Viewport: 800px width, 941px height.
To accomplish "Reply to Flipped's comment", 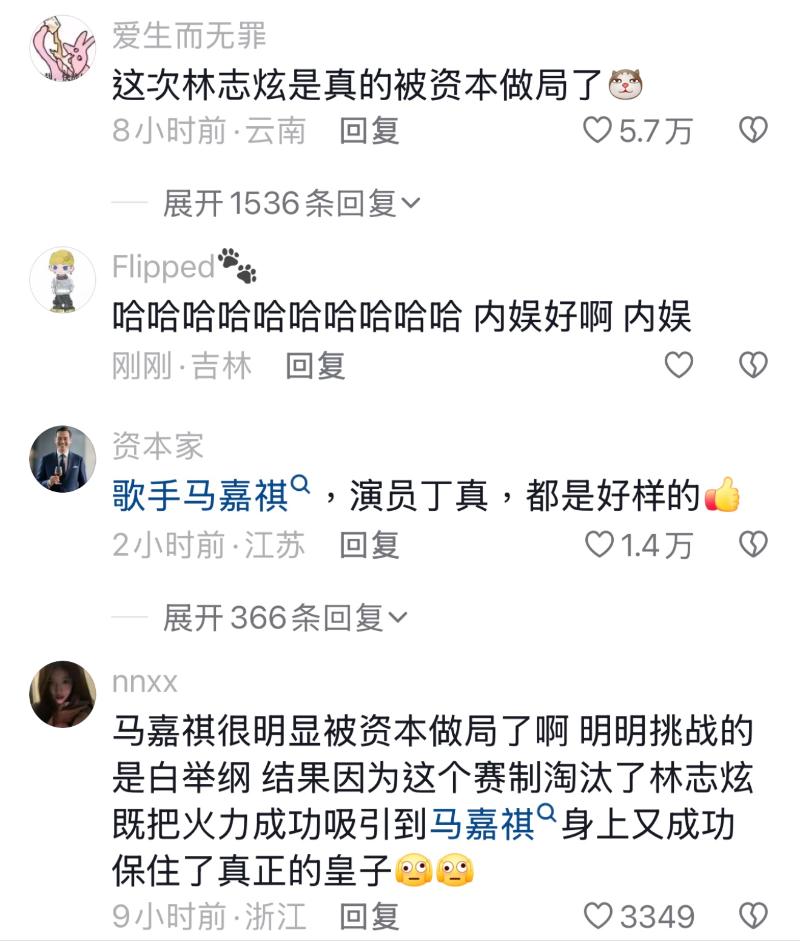I will (315, 366).
